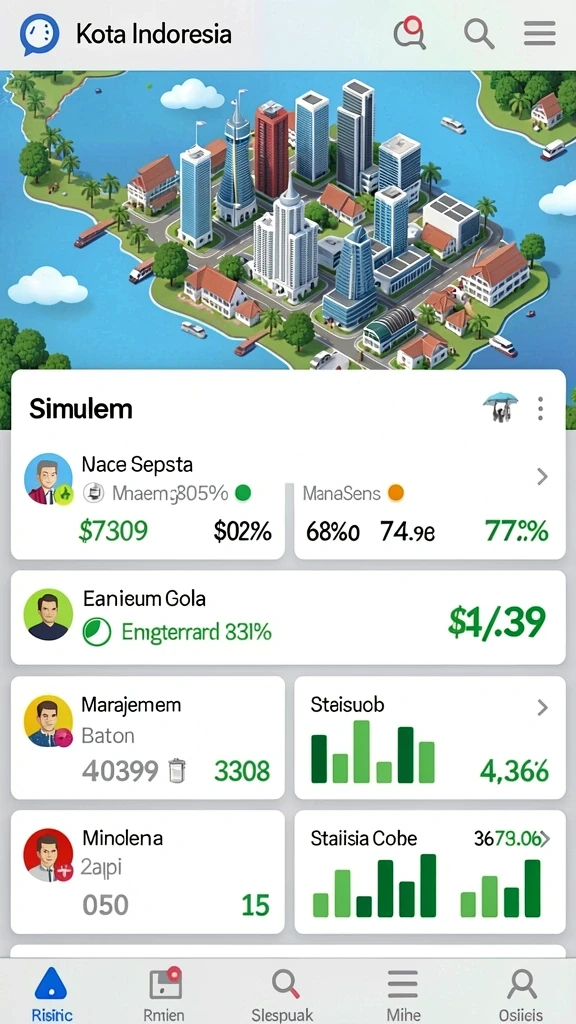Image resolution: width=576 pixels, height=1024 pixels.
Task: Open the hamburger menu
Action: tap(539, 33)
